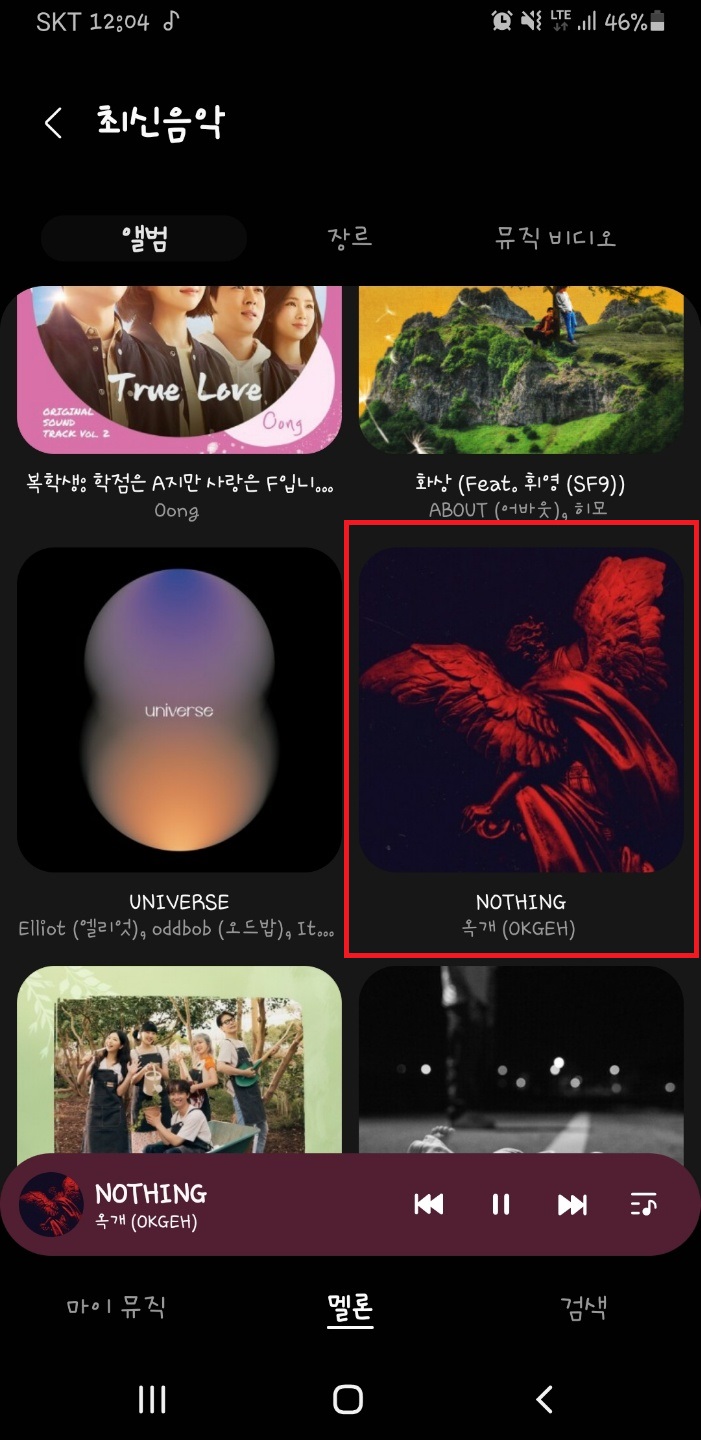Screen dimensions: 701x1440
Task: Open the 검색 tab
Action: click(x=583, y=1307)
